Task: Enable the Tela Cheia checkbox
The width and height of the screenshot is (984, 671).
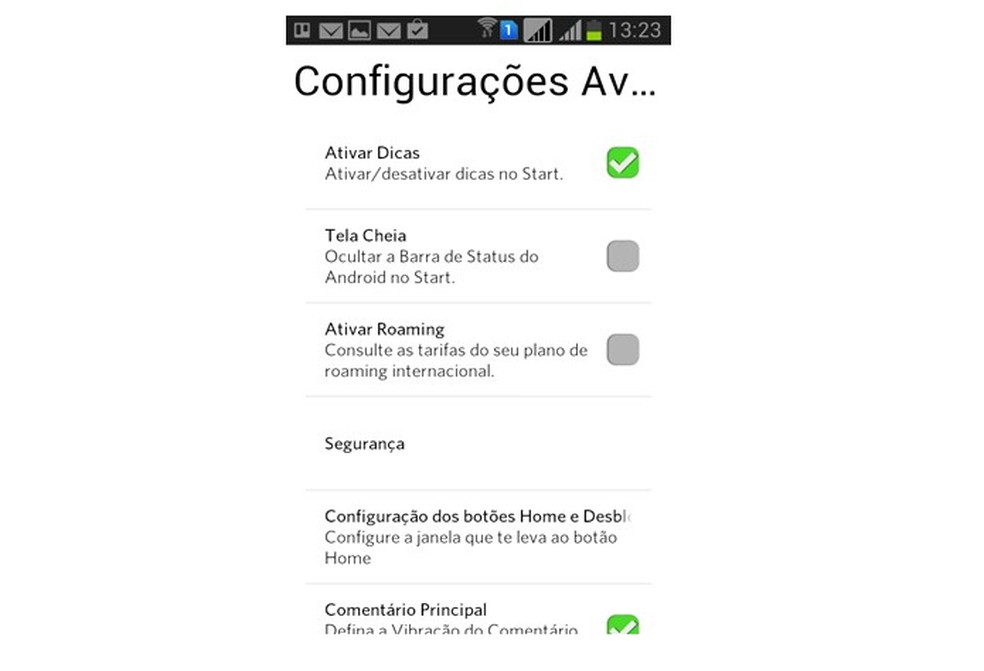Action: [x=622, y=257]
